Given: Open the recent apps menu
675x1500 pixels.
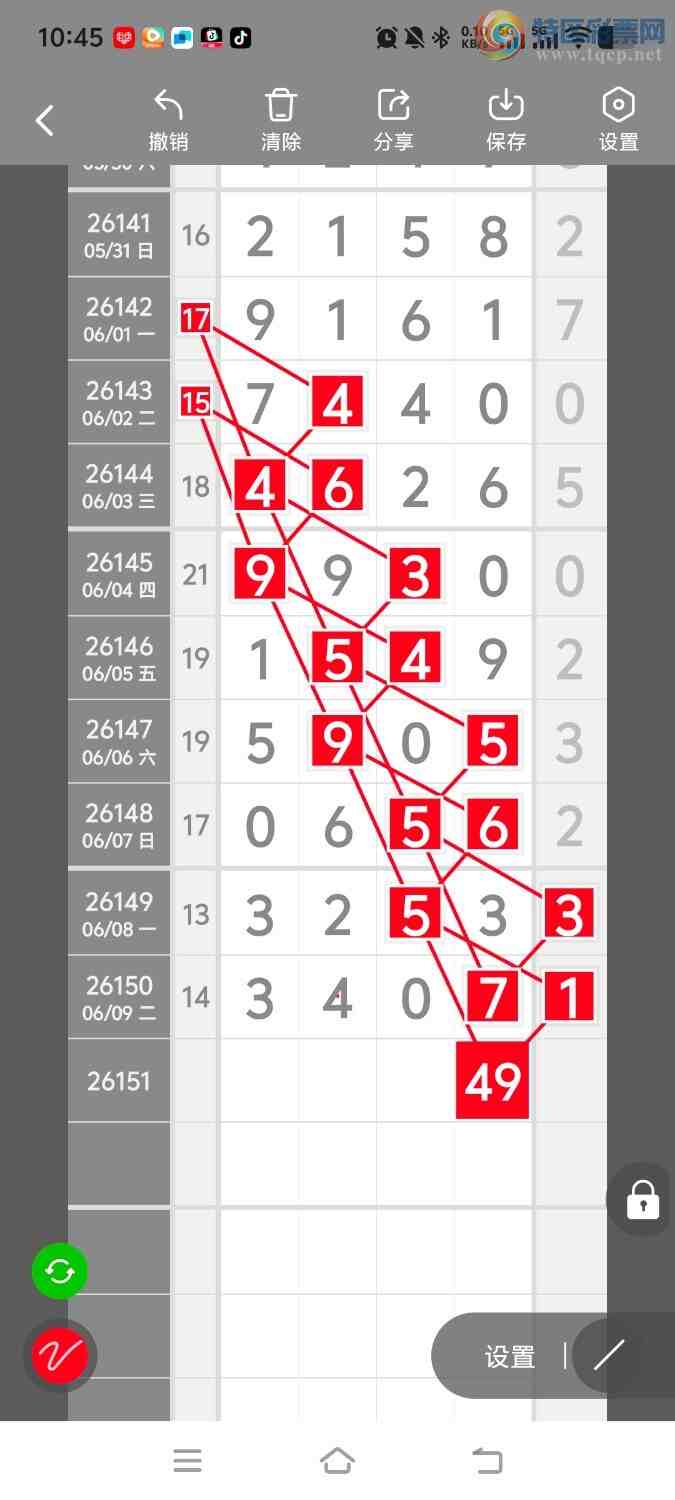Looking at the screenshot, I should (187, 1461).
